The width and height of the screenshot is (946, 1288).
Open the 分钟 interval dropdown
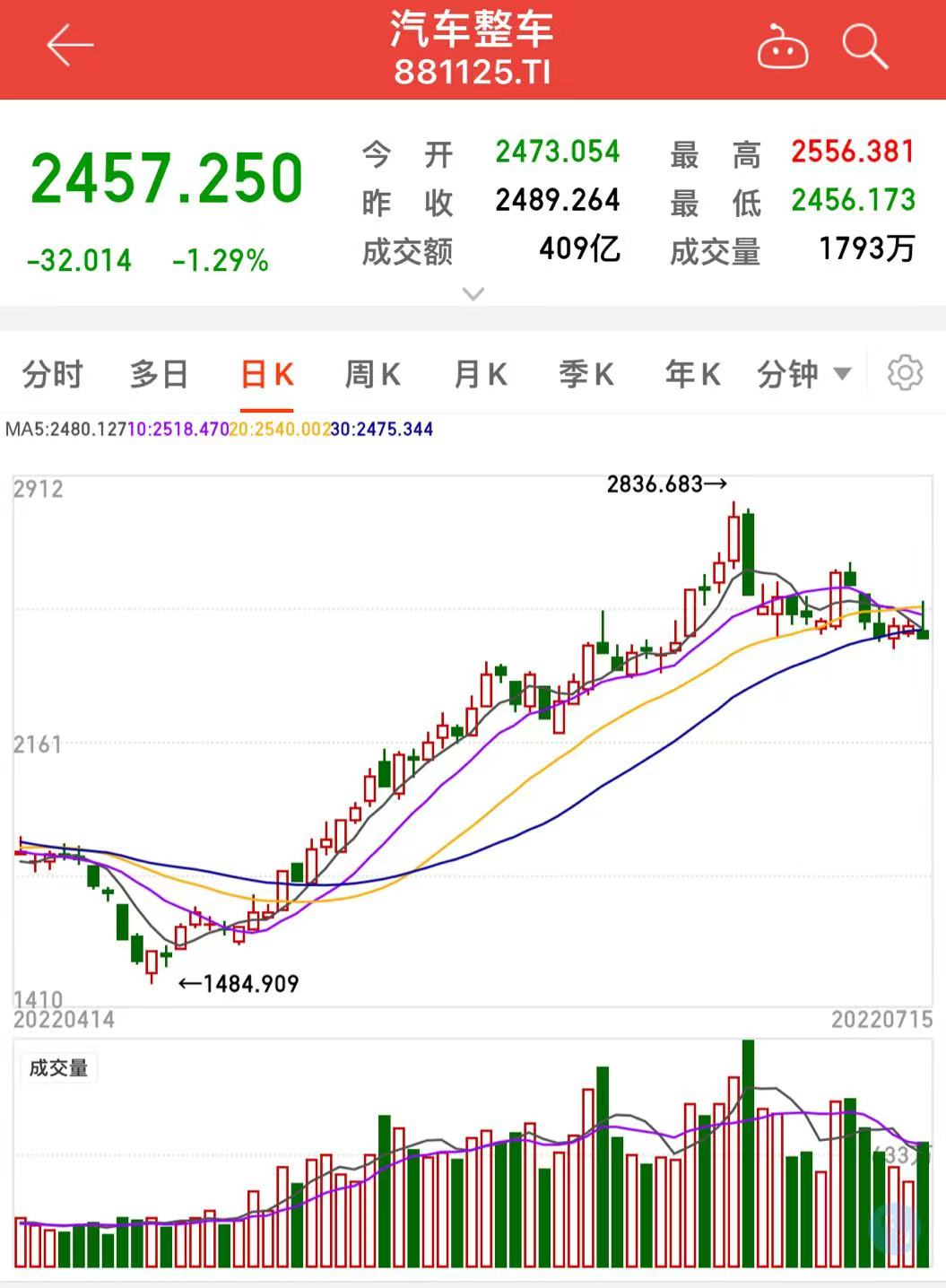click(803, 374)
